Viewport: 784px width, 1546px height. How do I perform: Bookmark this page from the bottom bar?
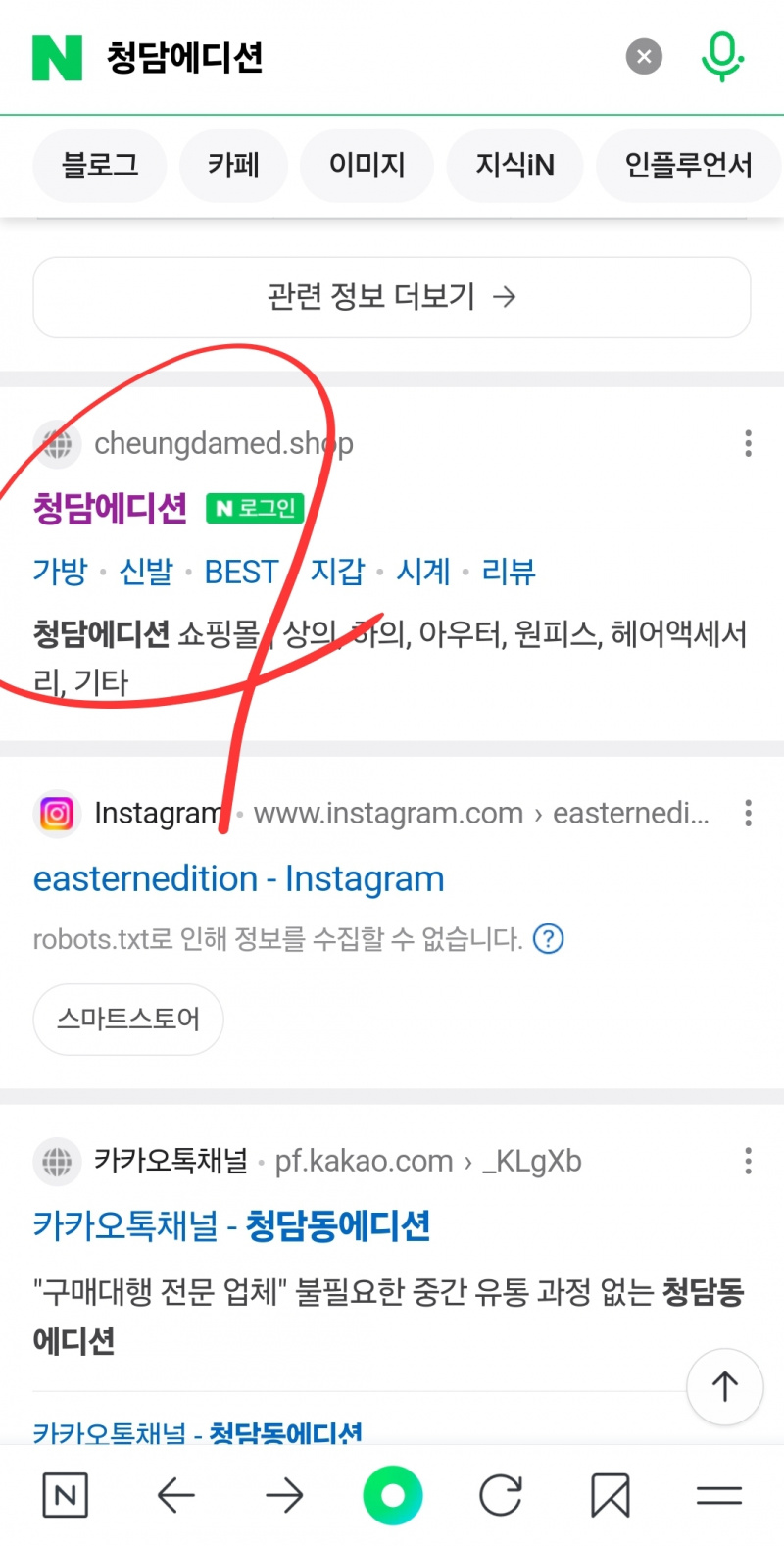tap(610, 1496)
